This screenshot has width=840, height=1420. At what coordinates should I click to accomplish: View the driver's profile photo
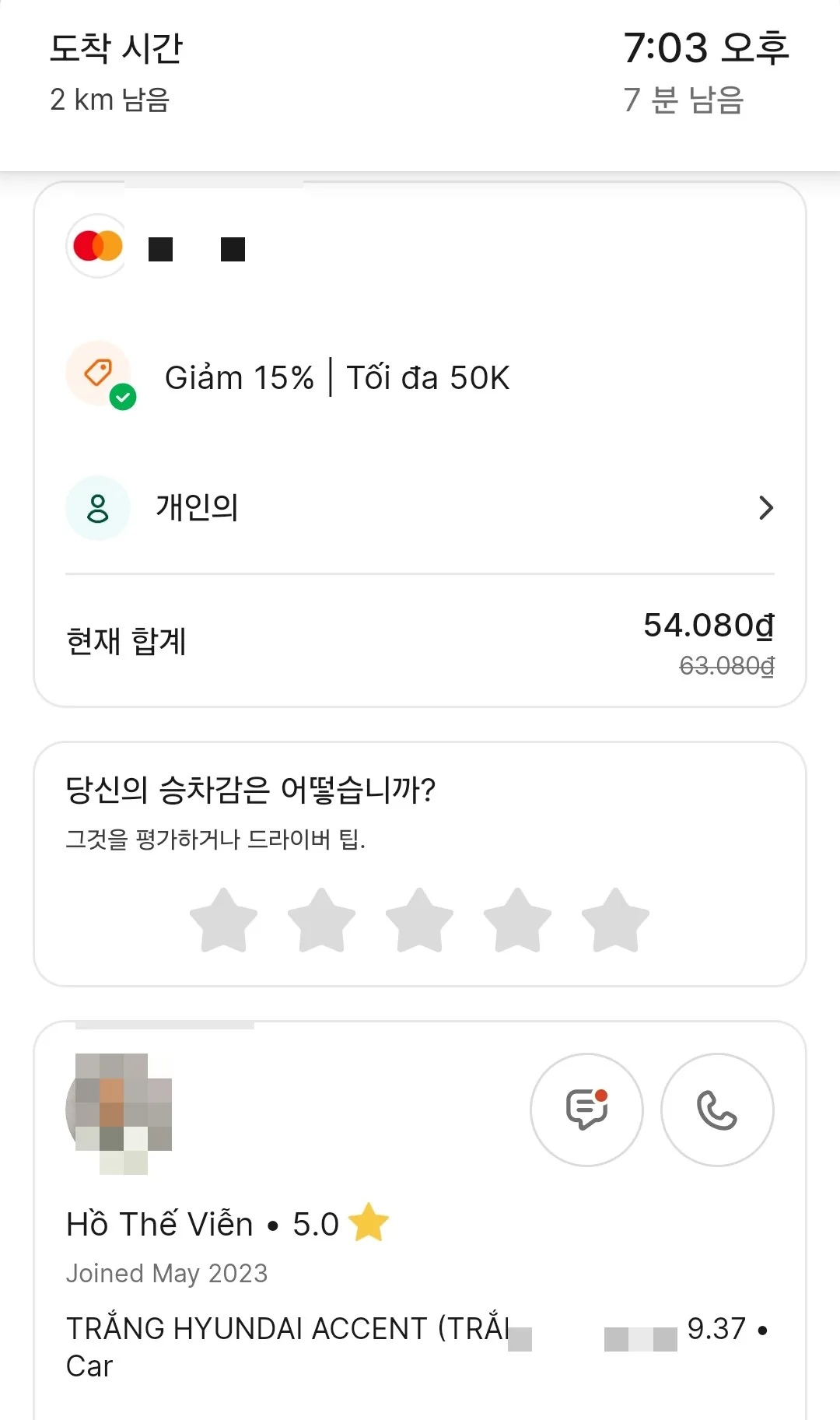click(119, 1113)
